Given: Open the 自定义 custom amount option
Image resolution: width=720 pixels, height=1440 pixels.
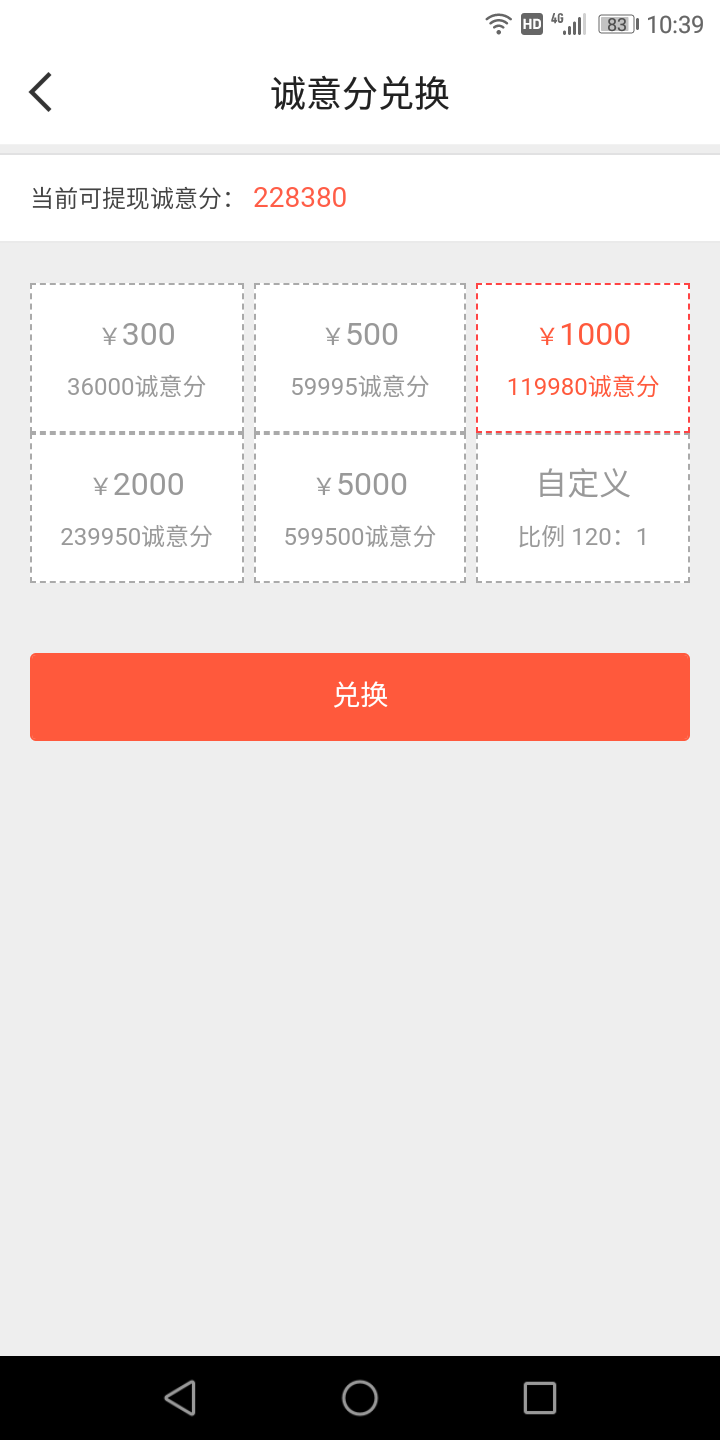Looking at the screenshot, I should point(583,508).
